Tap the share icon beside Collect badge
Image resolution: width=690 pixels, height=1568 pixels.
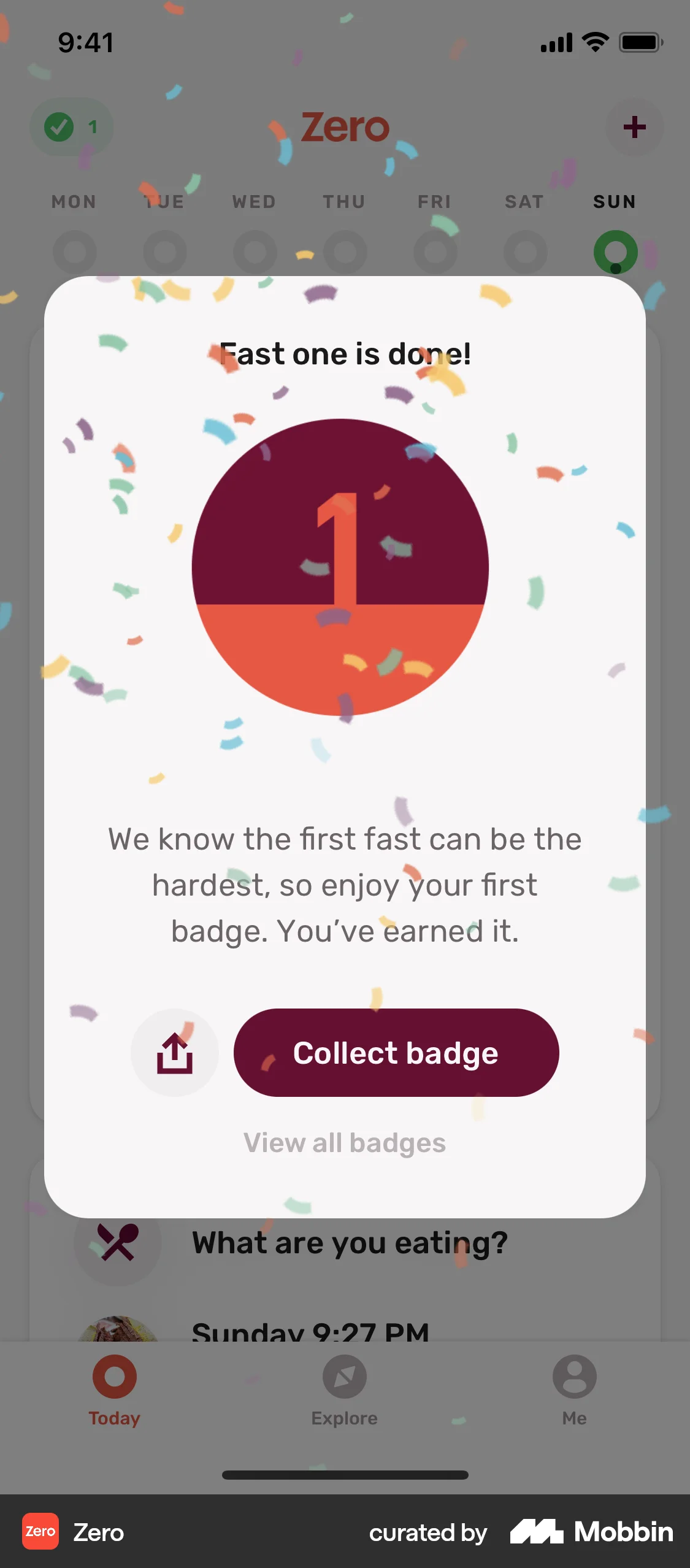175,1053
